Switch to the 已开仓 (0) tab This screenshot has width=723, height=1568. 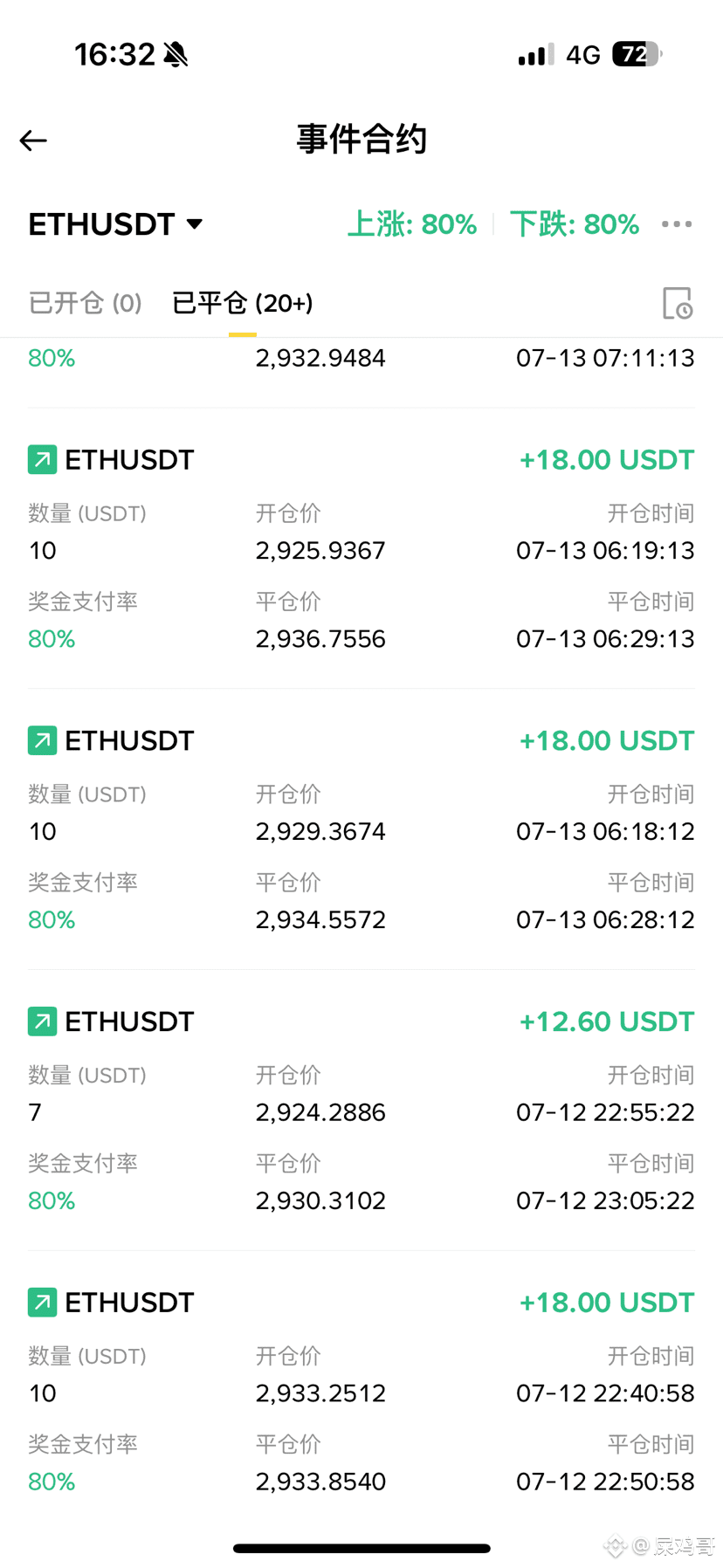pyautogui.click(x=85, y=303)
